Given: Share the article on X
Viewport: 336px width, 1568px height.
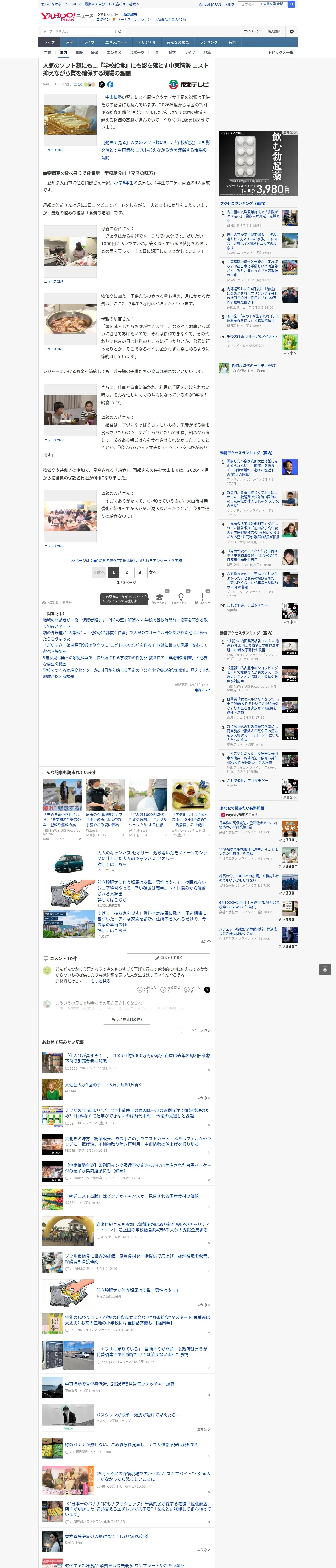Looking at the screenshot, I should coord(102,85).
